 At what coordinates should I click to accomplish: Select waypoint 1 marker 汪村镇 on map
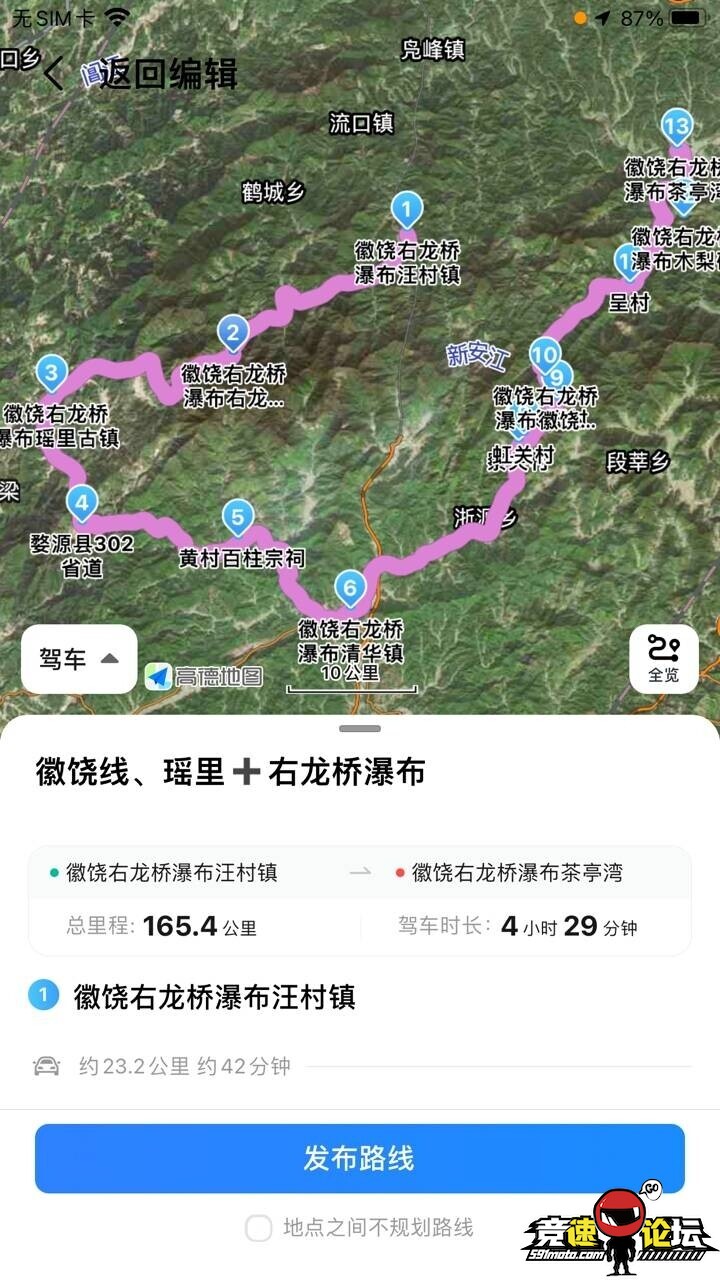[406, 211]
